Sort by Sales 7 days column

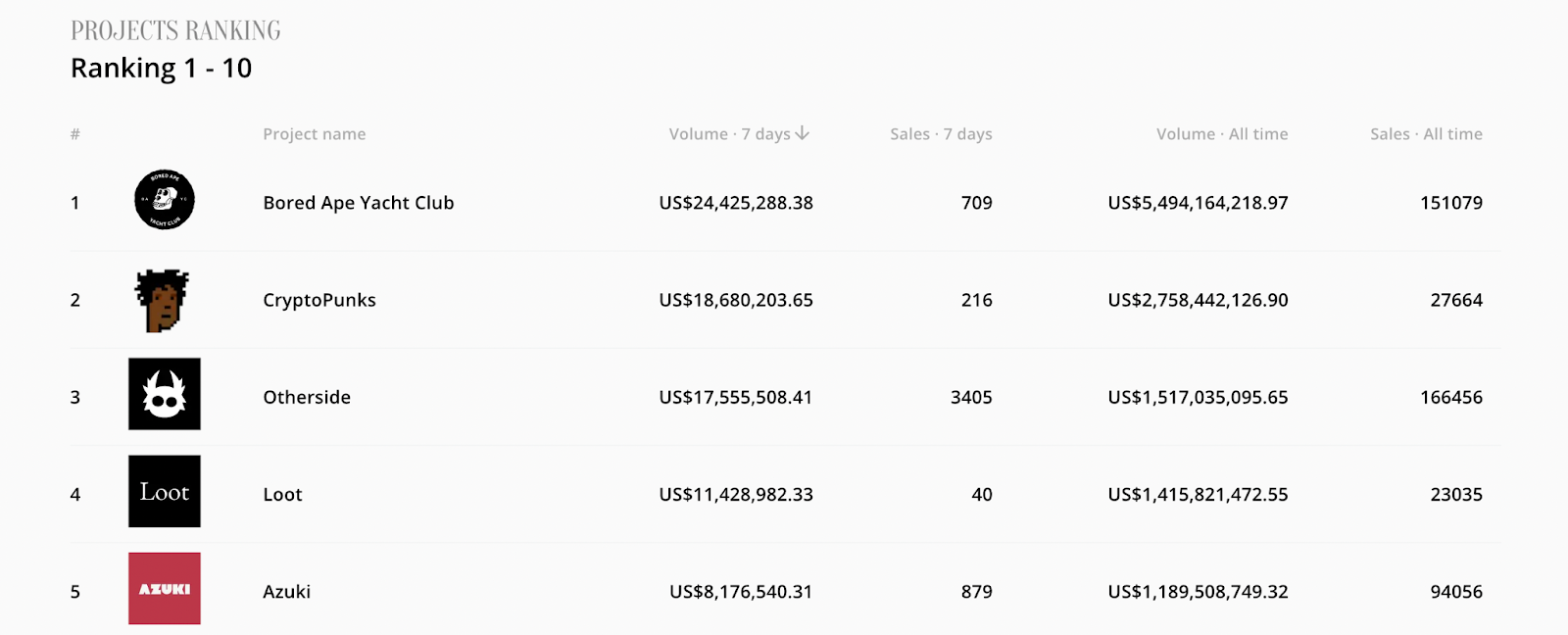[940, 134]
